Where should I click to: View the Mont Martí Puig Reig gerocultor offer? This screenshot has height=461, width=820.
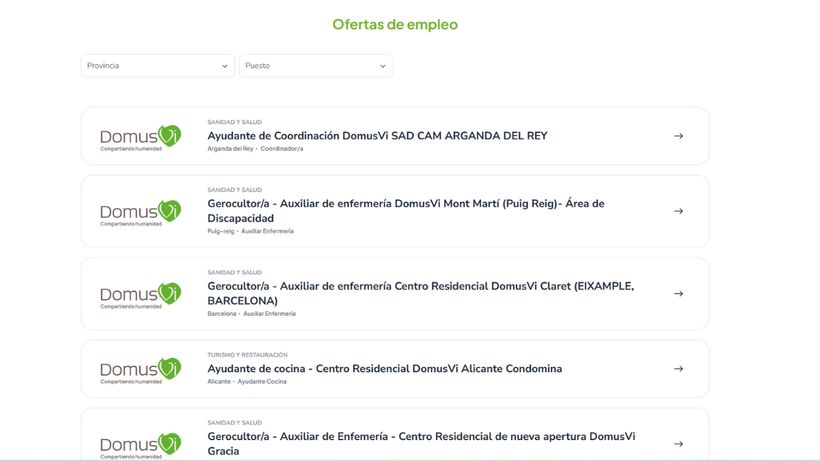pos(405,210)
